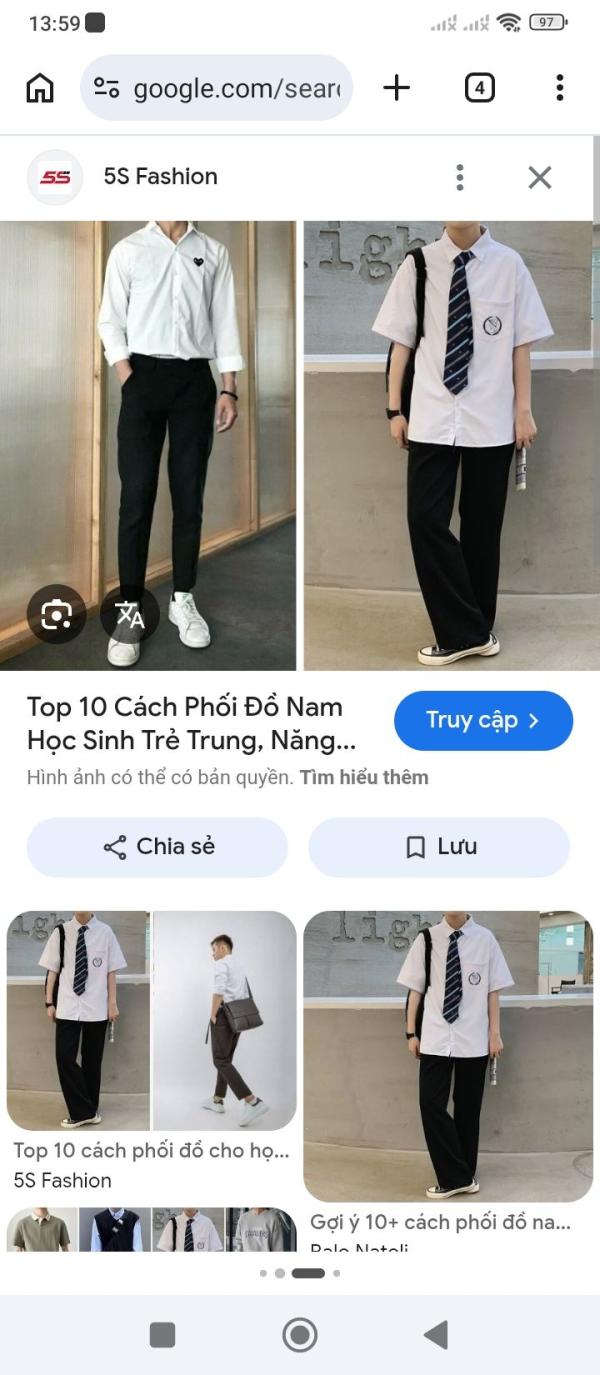The height and width of the screenshot is (1375, 600).
Task: Tap the google.com address bar
Action: (216, 88)
